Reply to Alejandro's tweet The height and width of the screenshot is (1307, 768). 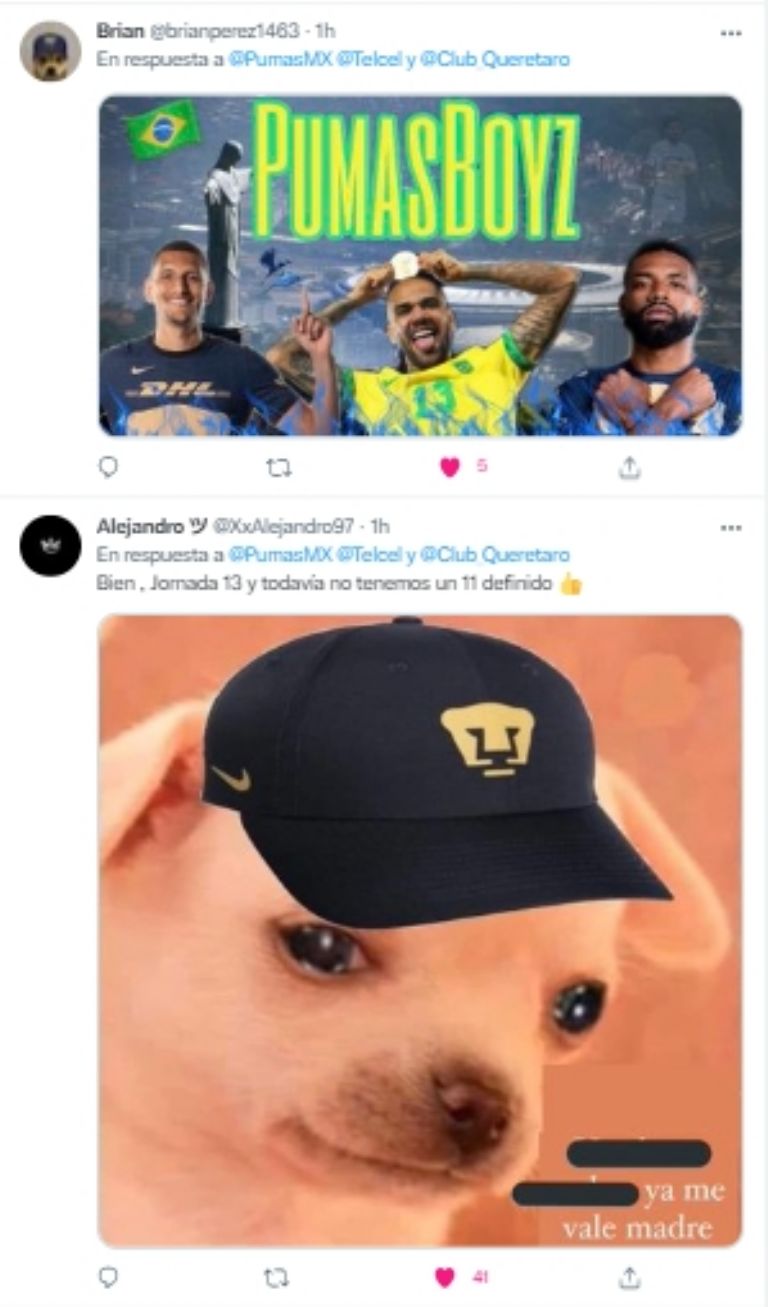point(109,1277)
